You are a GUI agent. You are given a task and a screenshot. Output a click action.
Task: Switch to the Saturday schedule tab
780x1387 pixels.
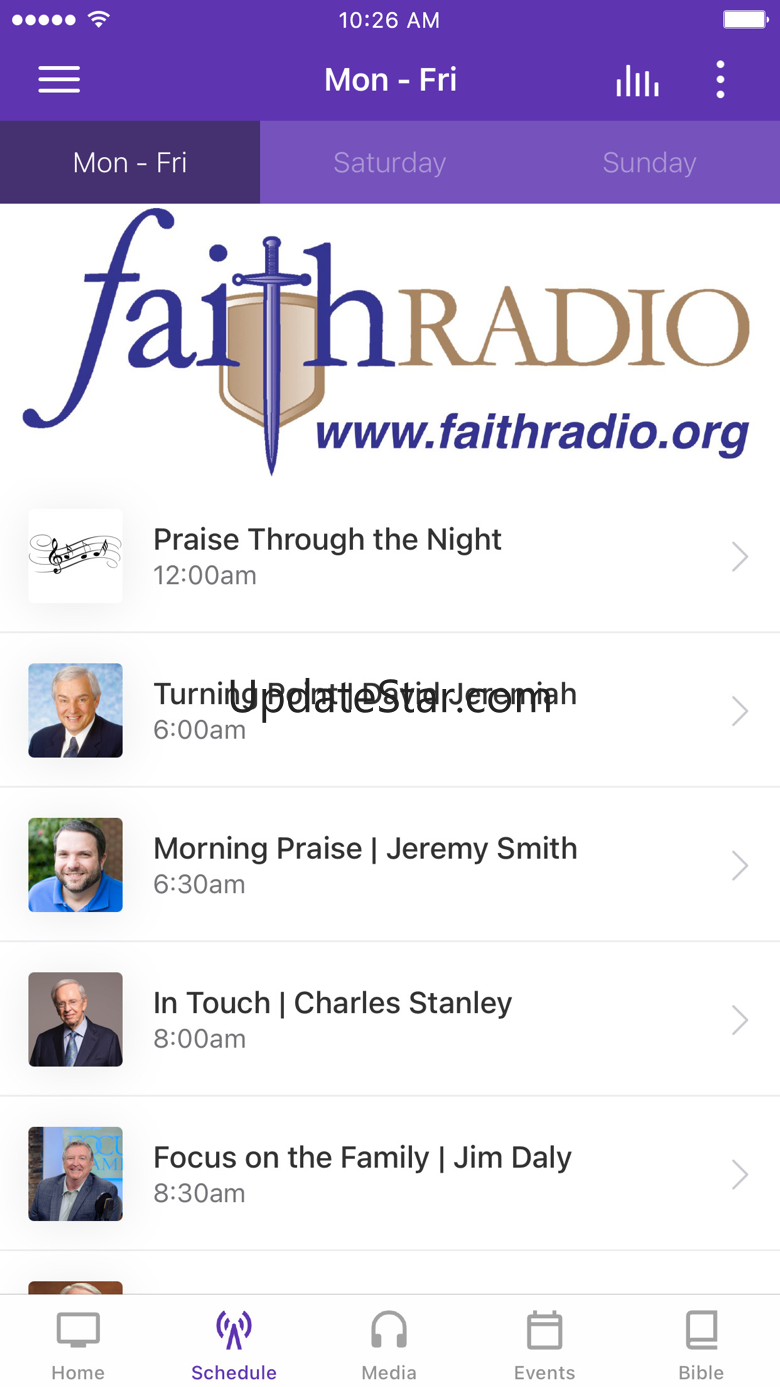point(389,163)
